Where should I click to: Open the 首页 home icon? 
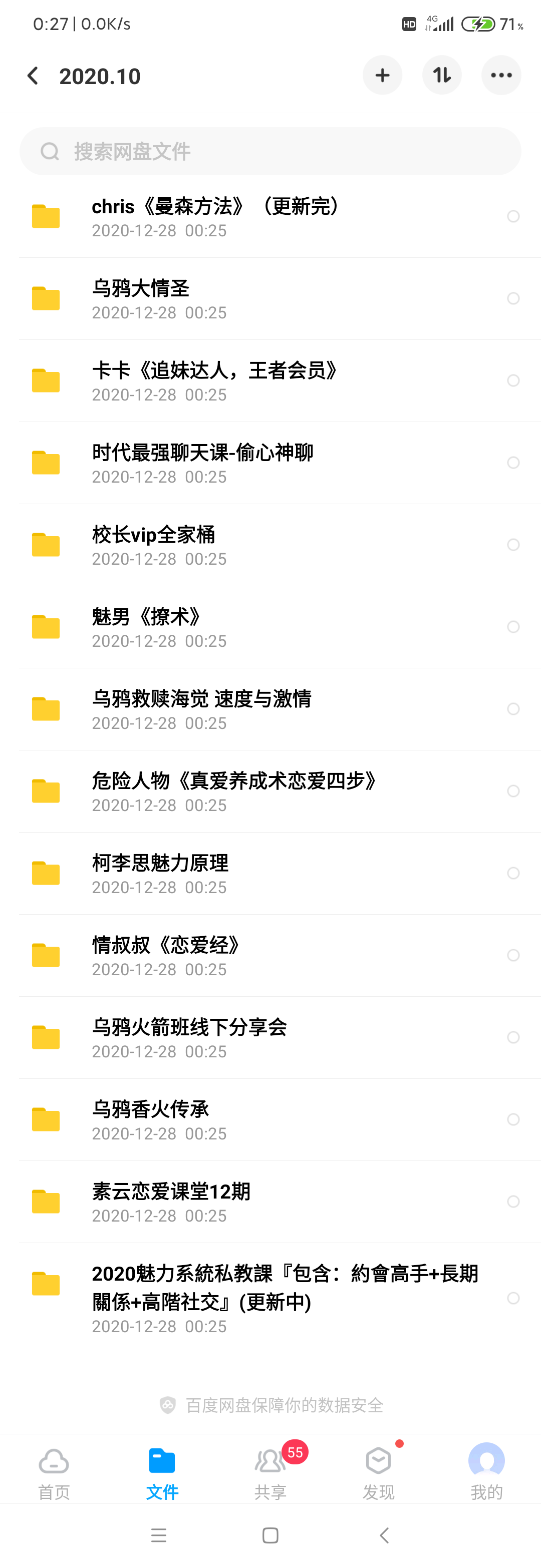tap(54, 1473)
